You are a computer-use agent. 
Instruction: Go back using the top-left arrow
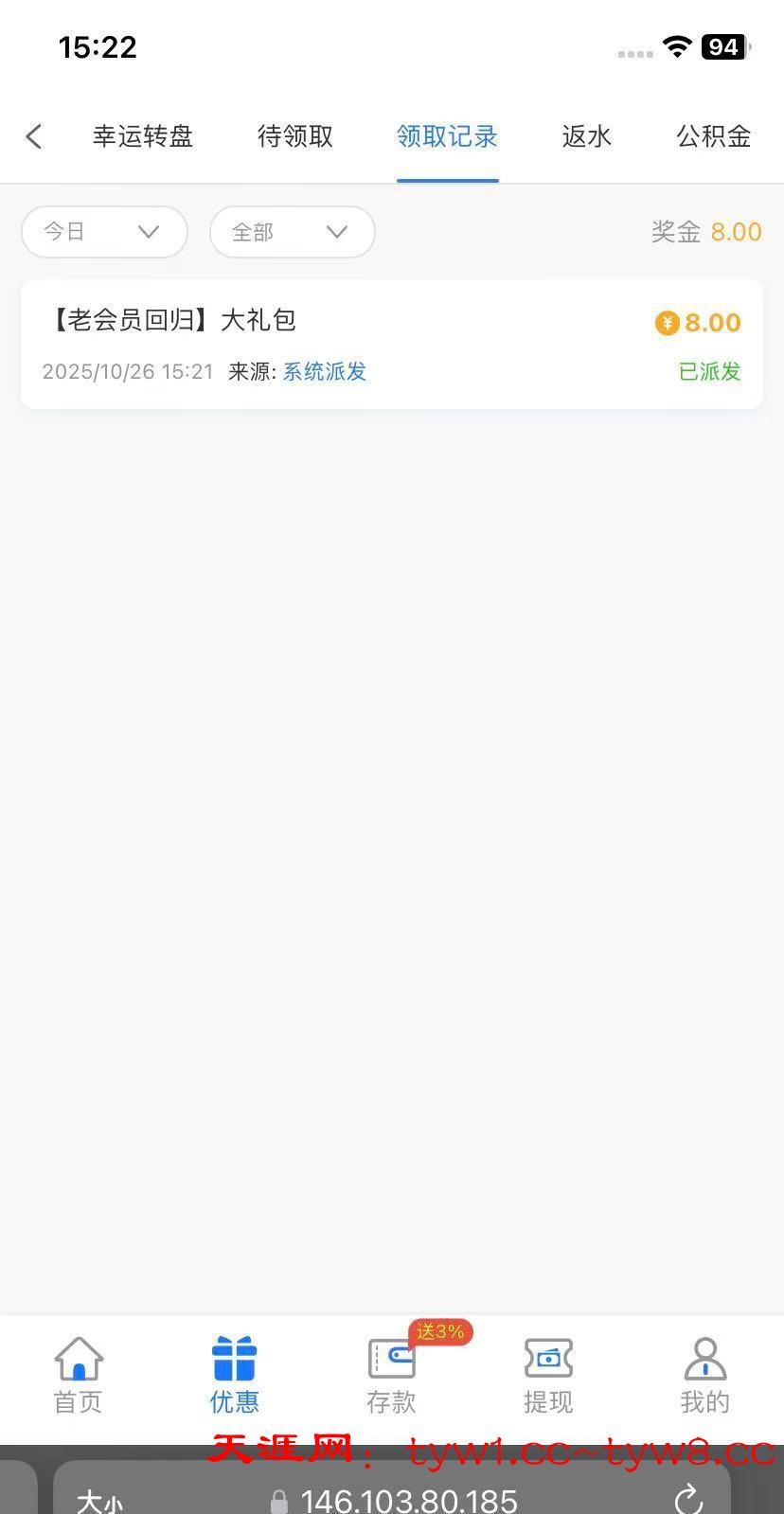pyautogui.click(x=34, y=137)
